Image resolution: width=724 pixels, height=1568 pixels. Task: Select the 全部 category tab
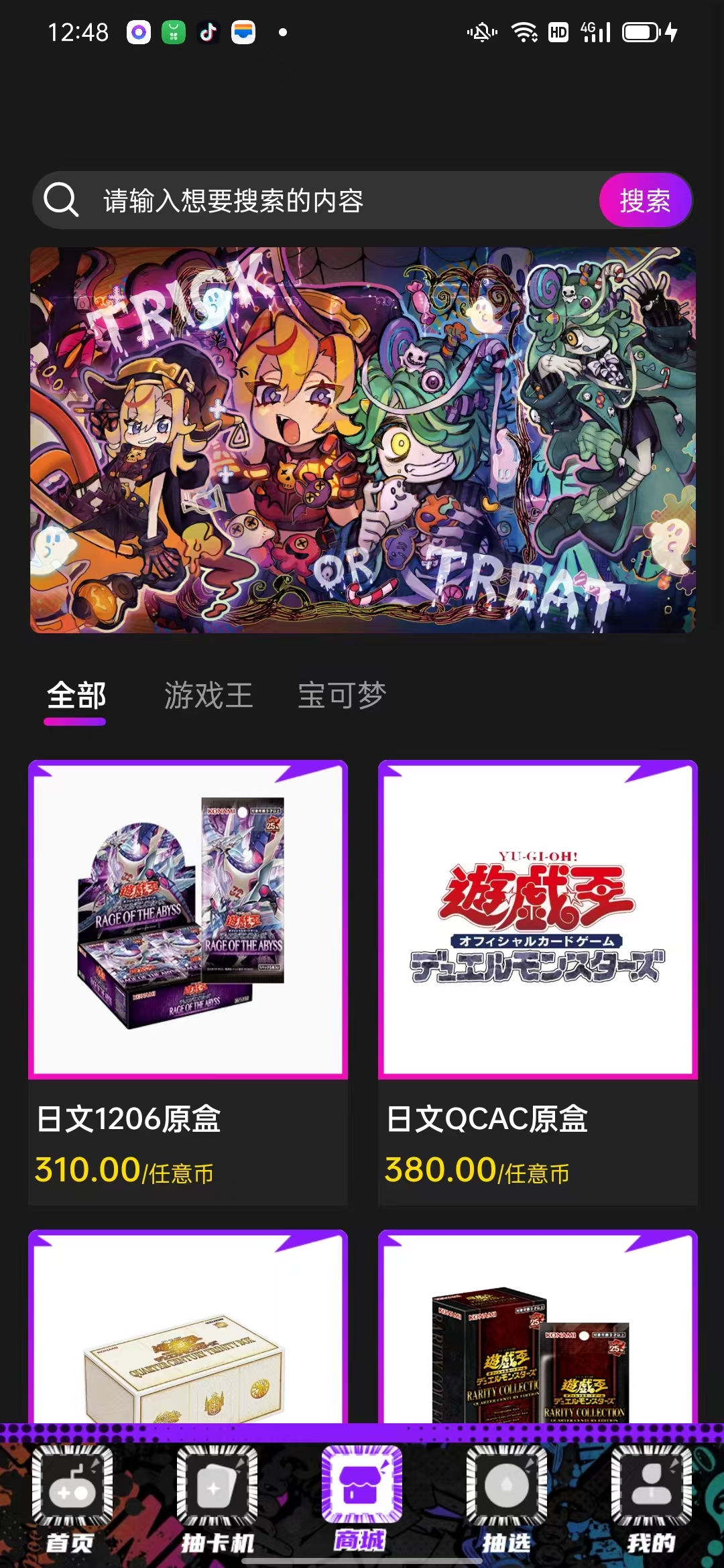[x=76, y=696]
